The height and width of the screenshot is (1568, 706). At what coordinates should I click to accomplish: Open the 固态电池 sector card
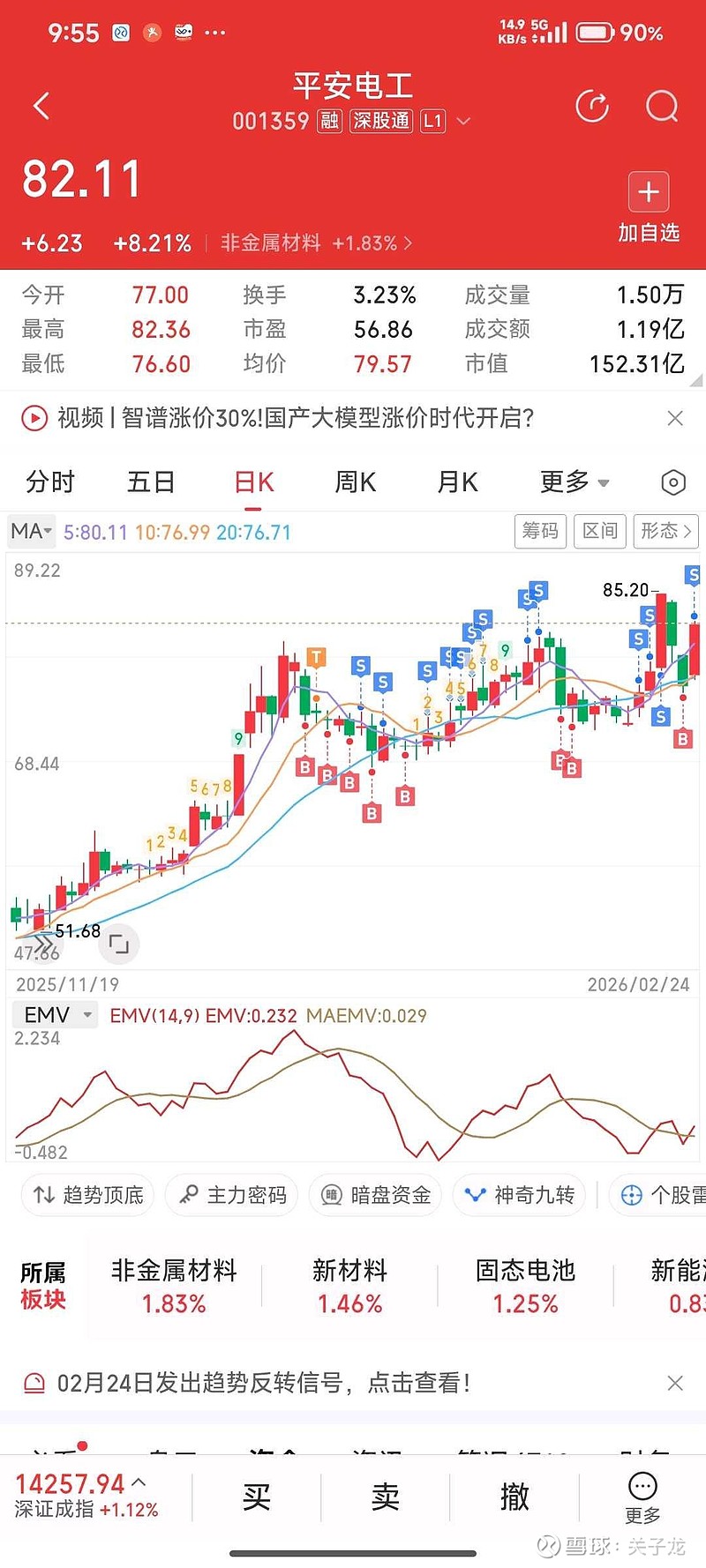[525, 1287]
